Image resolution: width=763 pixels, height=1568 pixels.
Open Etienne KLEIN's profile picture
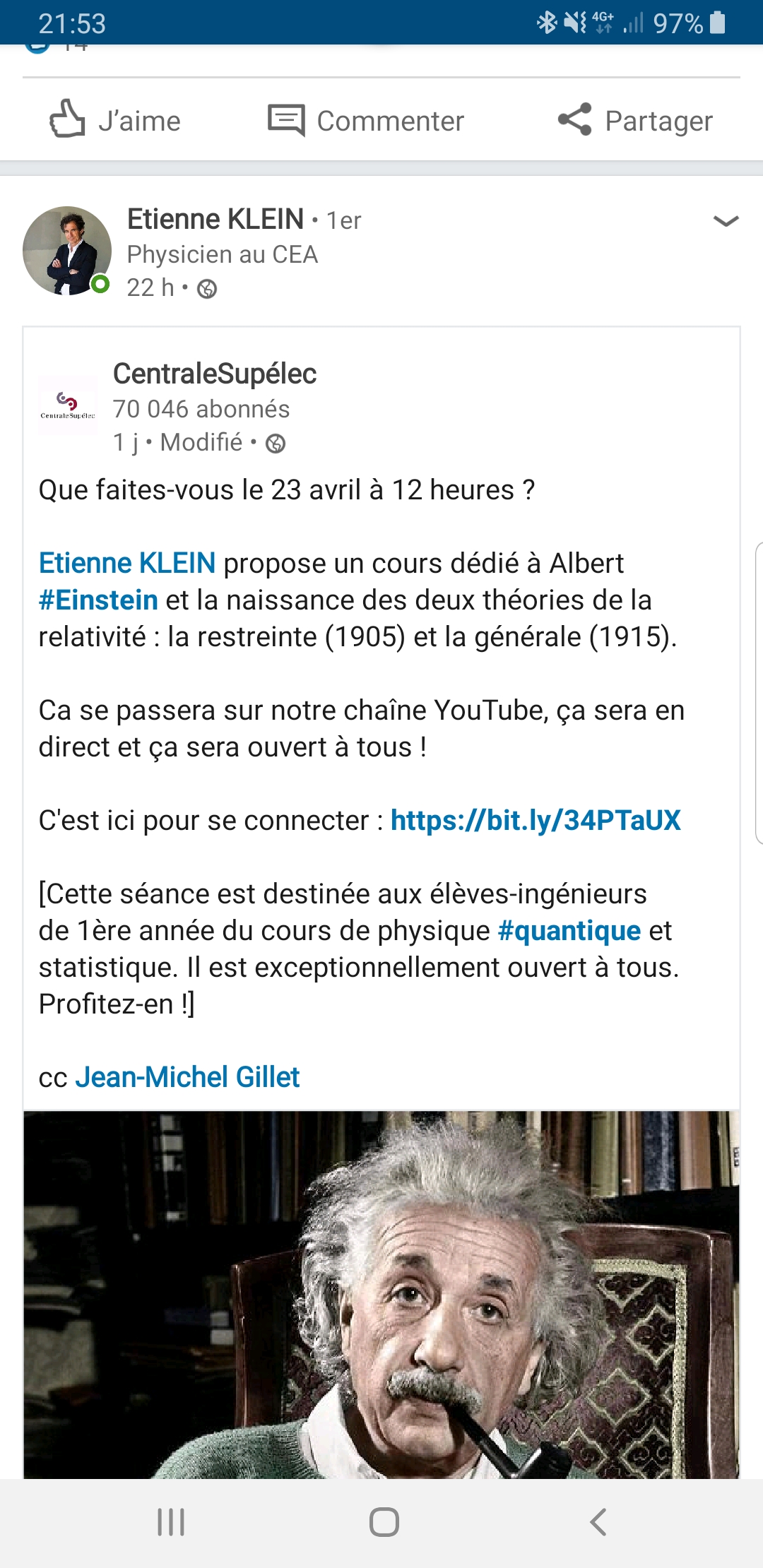[67, 251]
